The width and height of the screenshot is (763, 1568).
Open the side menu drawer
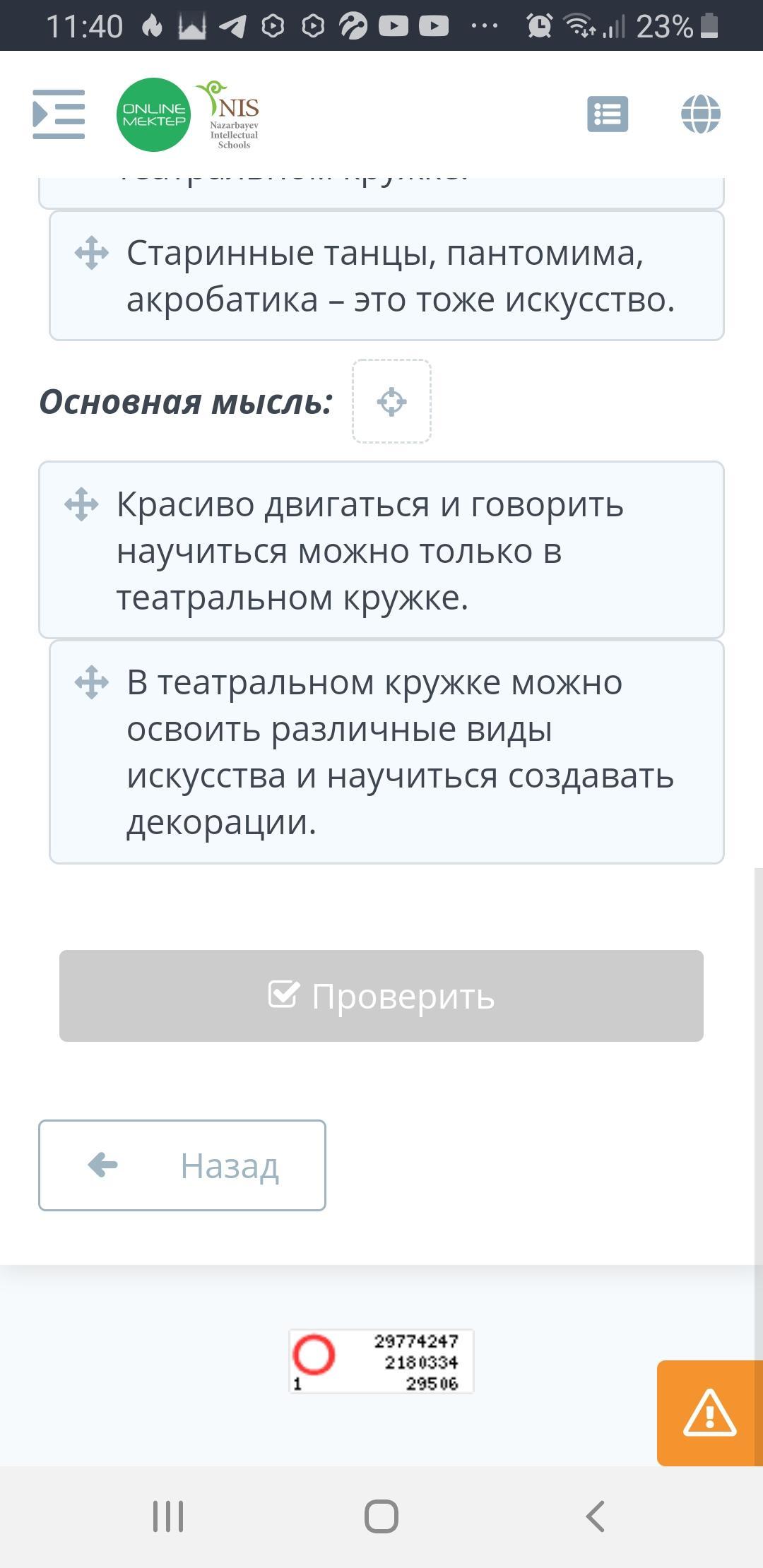(x=59, y=114)
